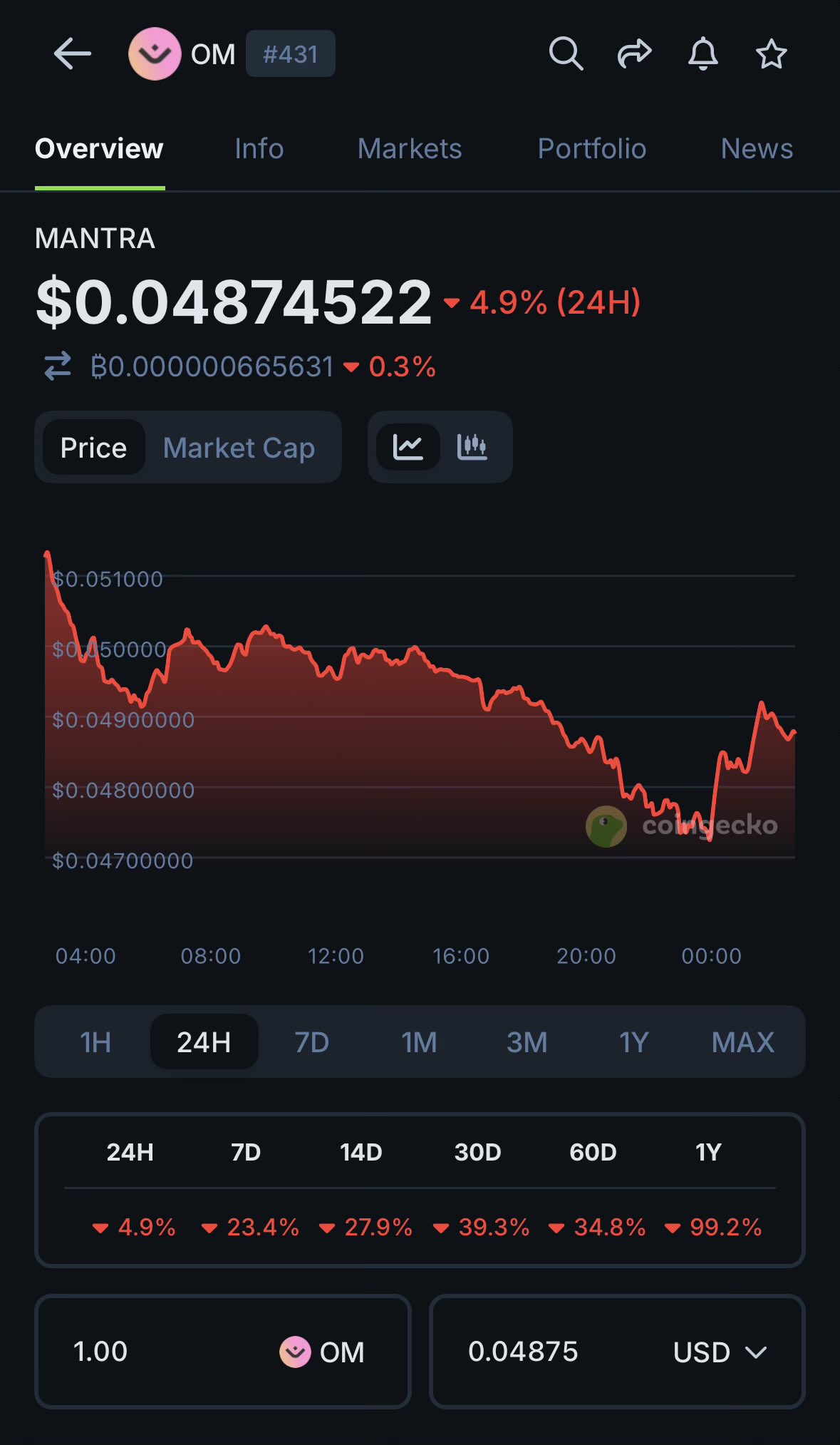Switch to the News tab
Viewport: 840px width, 1445px height.
coord(757,149)
